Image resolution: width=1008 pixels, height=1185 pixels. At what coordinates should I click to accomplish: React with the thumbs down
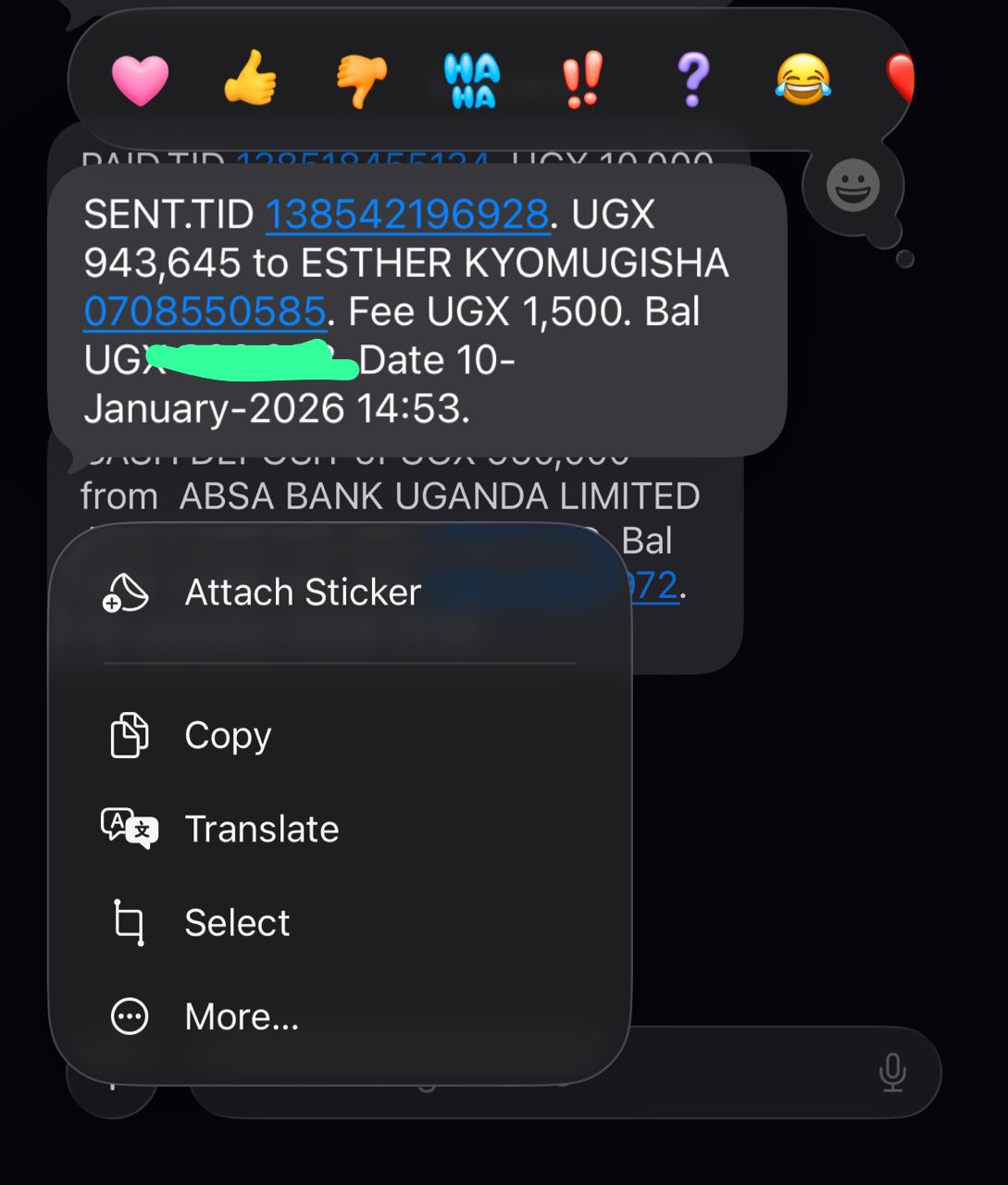point(361,81)
